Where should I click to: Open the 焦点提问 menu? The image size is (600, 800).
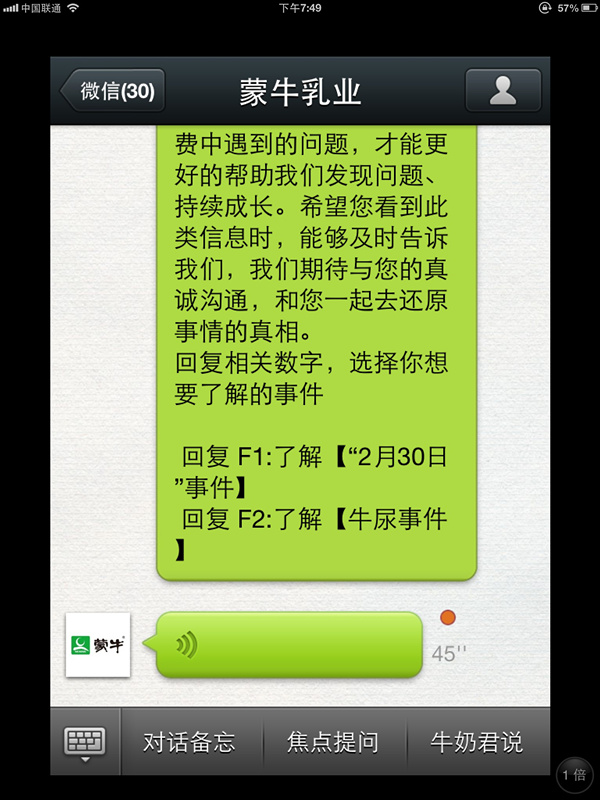333,742
